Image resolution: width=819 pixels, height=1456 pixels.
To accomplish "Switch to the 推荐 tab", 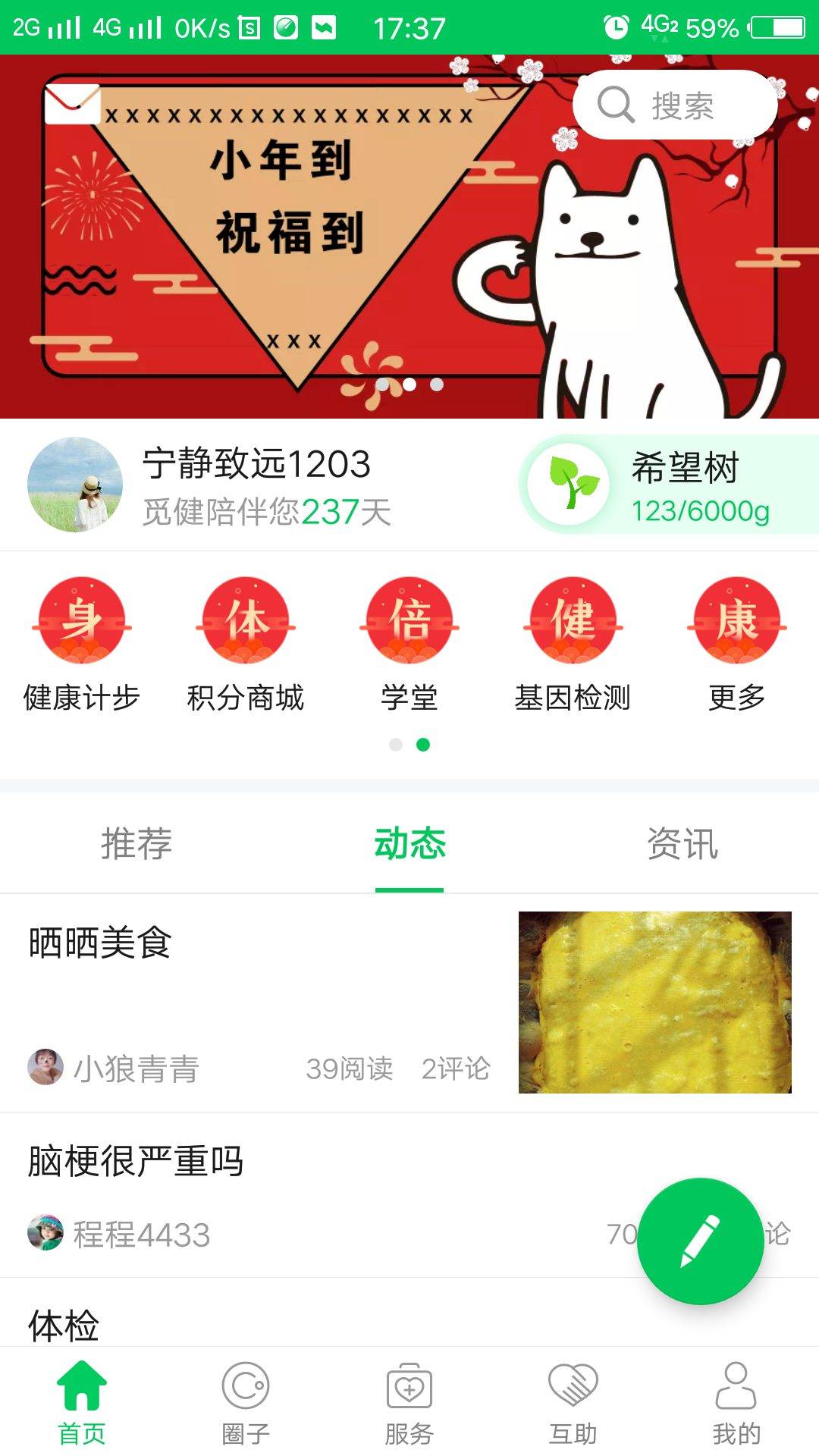I will (136, 844).
